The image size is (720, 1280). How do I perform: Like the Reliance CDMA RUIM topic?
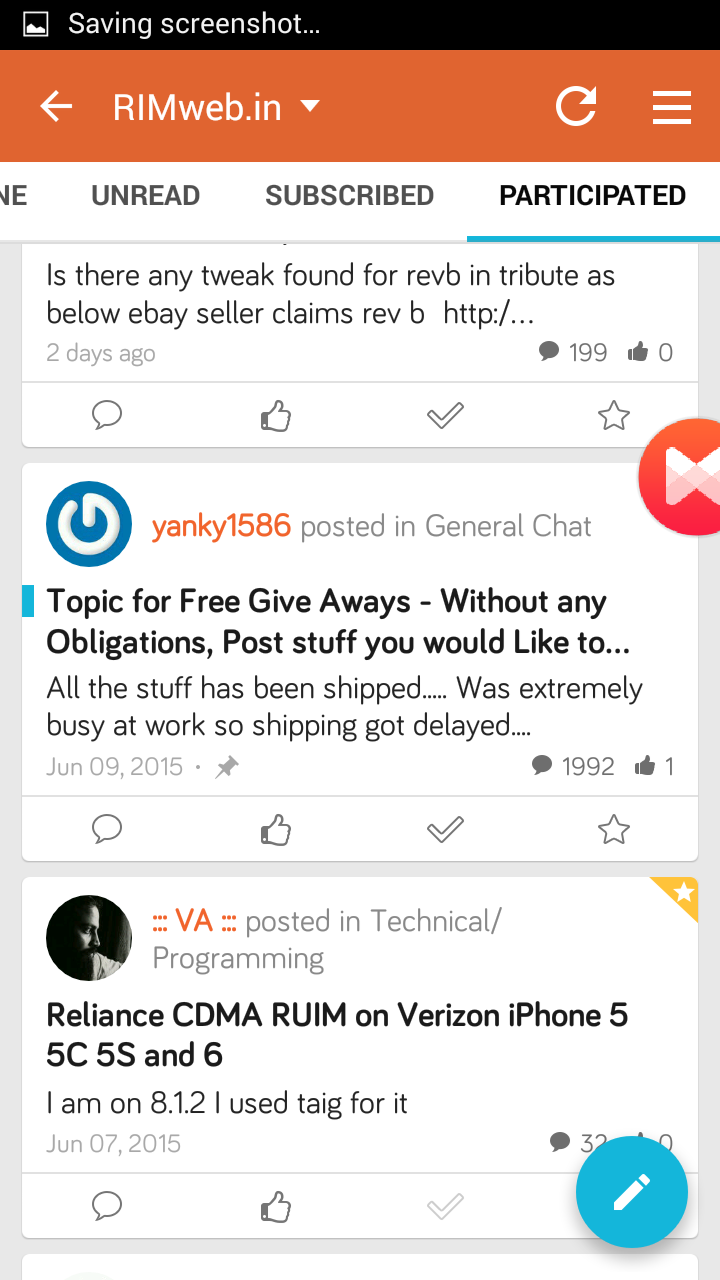pyautogui.click(x=275, y=1207)
